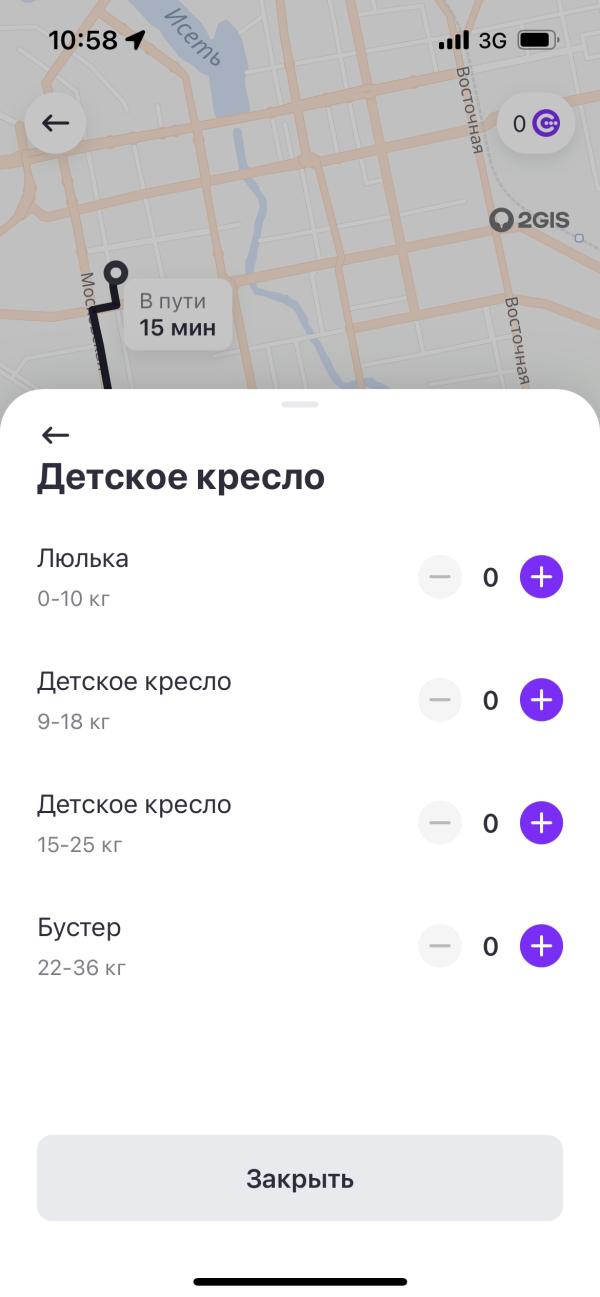Go back using the arrow on the map
600x1297 pixels.
(x=55, y=123)
